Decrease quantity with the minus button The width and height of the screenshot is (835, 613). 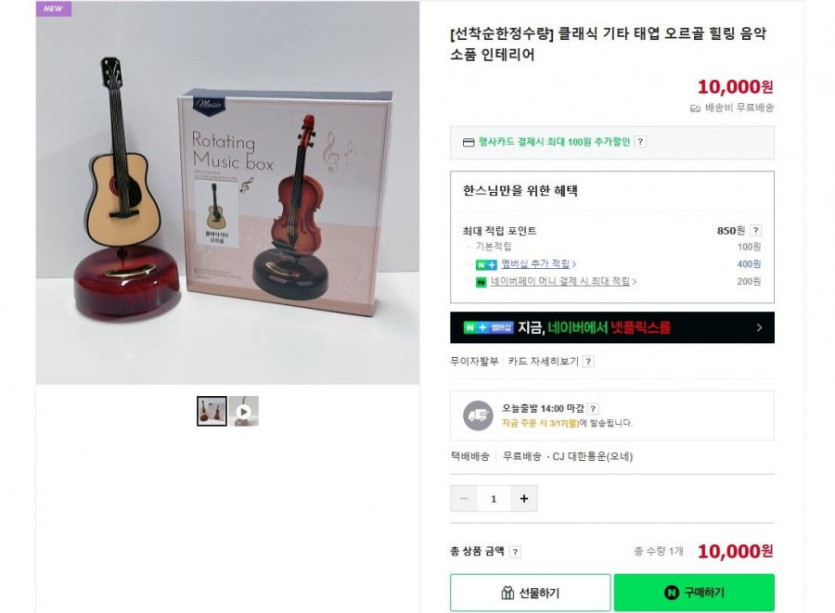pos(463,498)
